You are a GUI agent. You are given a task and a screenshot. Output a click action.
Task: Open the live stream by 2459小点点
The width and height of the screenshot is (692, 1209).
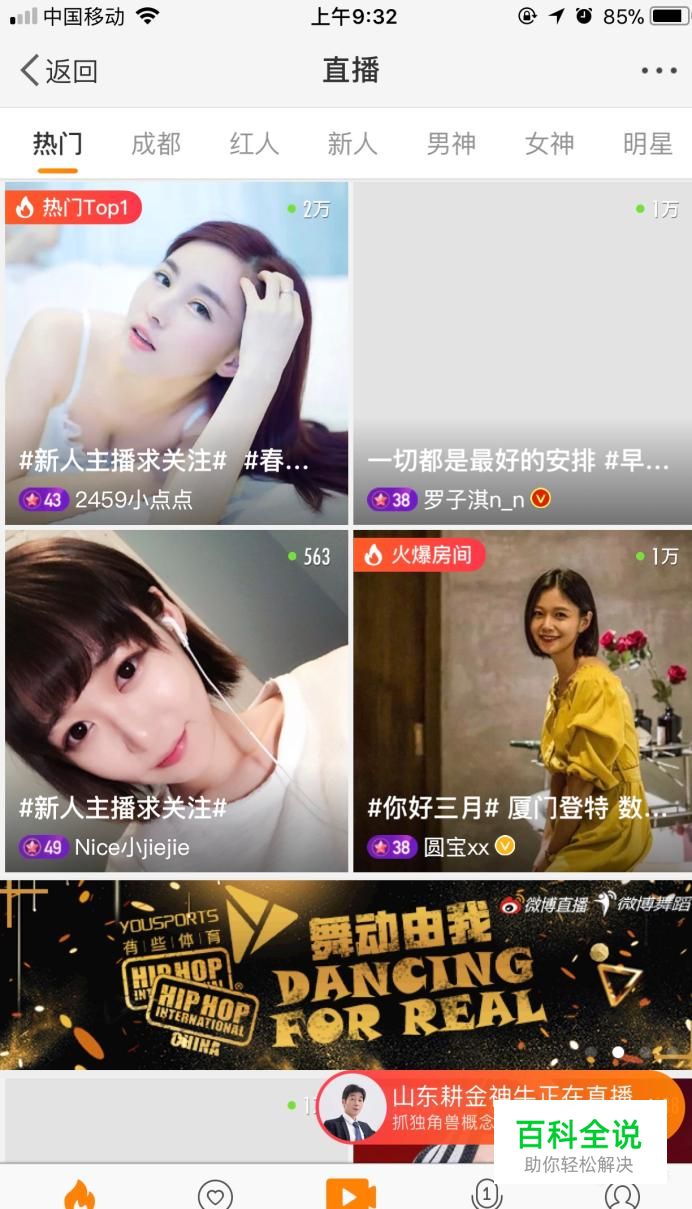177,353
